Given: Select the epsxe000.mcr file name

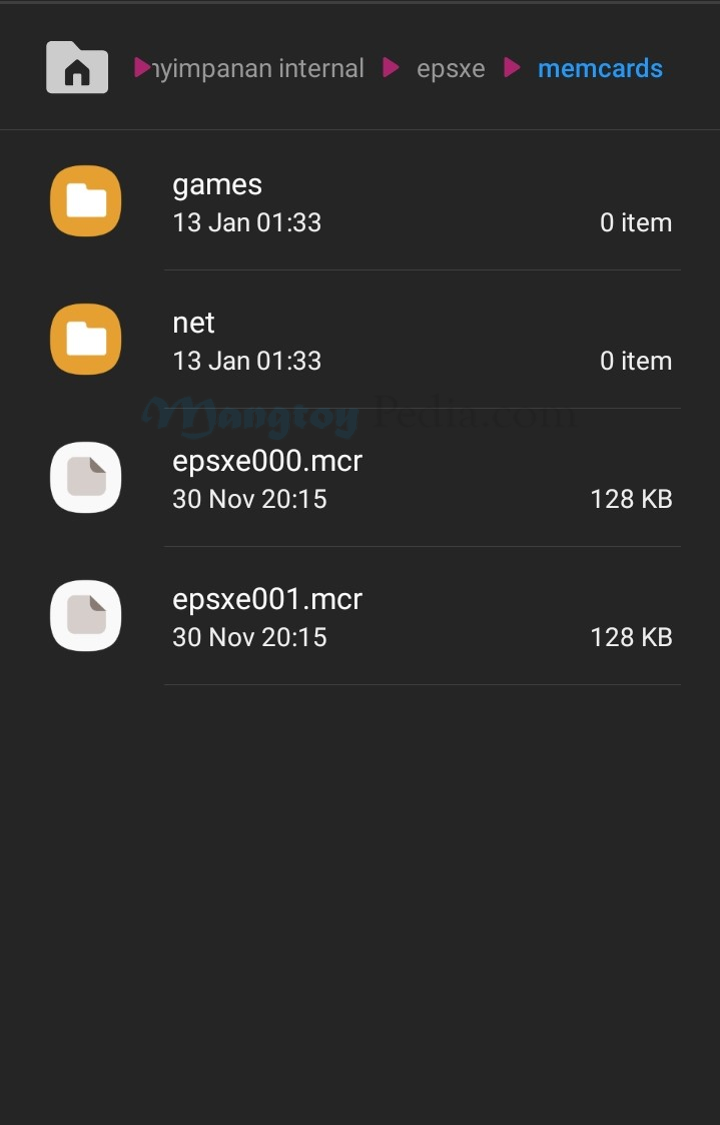Looking at the screenshot, I should pyautogui.click(x=267, y=460).
